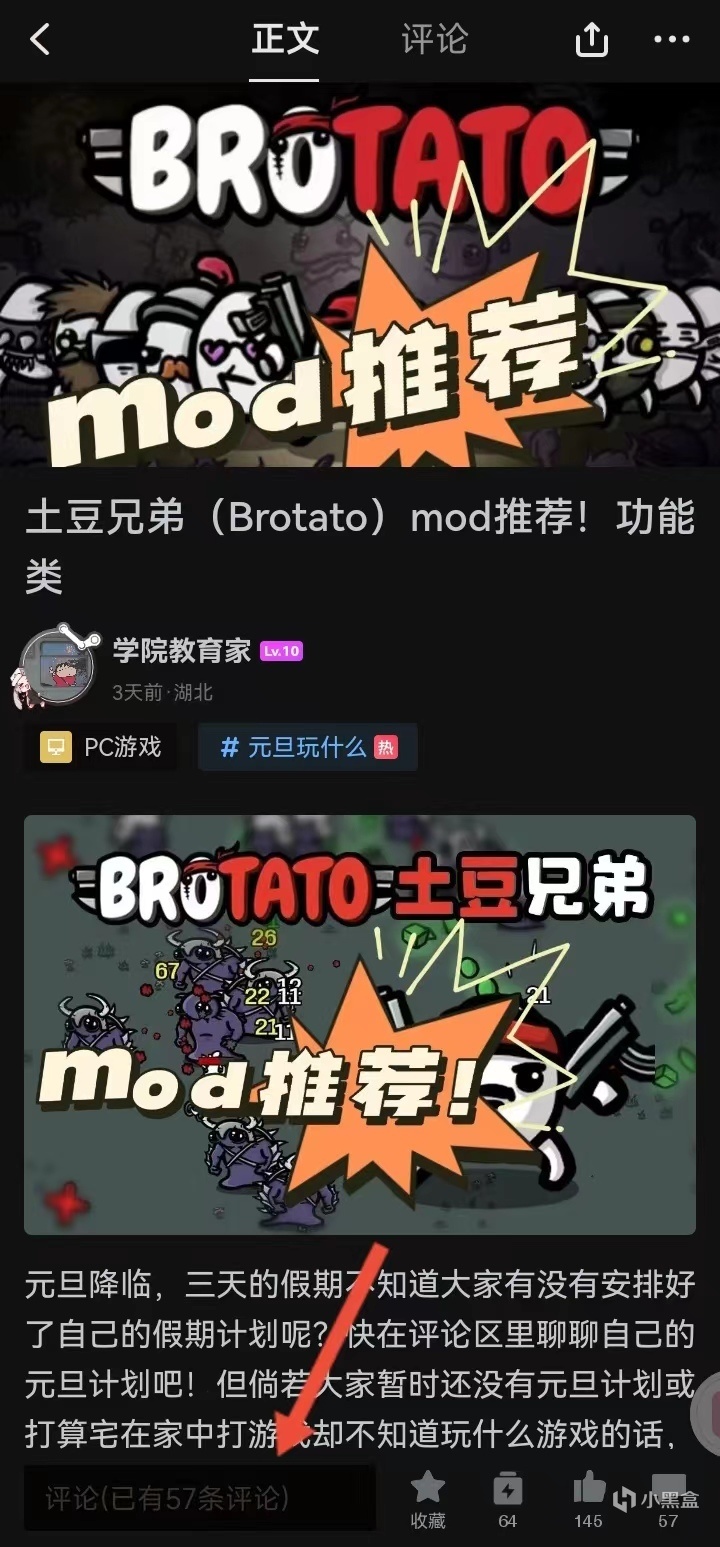Viewport: 720px width, 1547px height.
Task: Switch to the 评论 tab
Action: [434, 40]
